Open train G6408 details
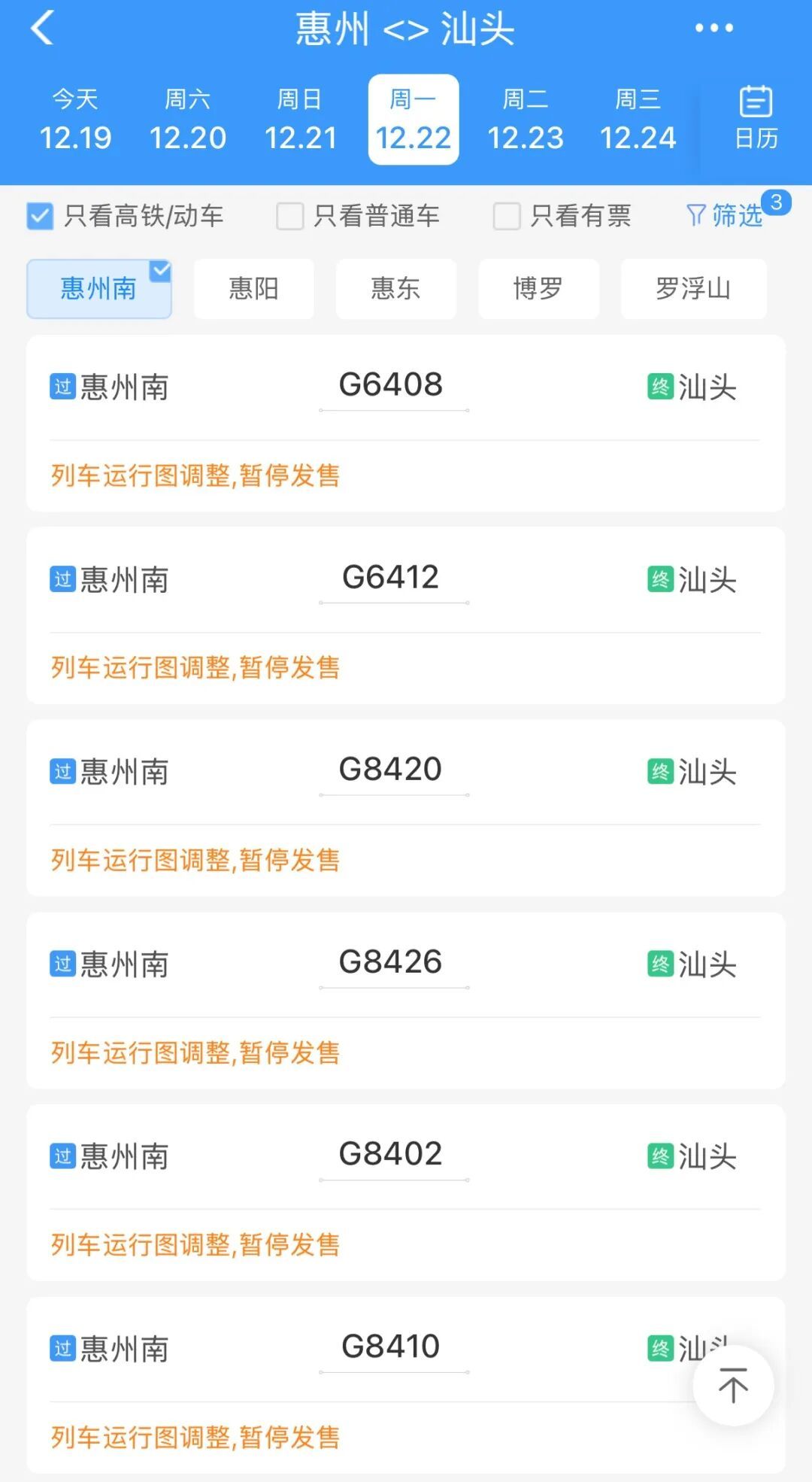The image size is (812, 1482). pyautogui.click(x=391, y=386)
